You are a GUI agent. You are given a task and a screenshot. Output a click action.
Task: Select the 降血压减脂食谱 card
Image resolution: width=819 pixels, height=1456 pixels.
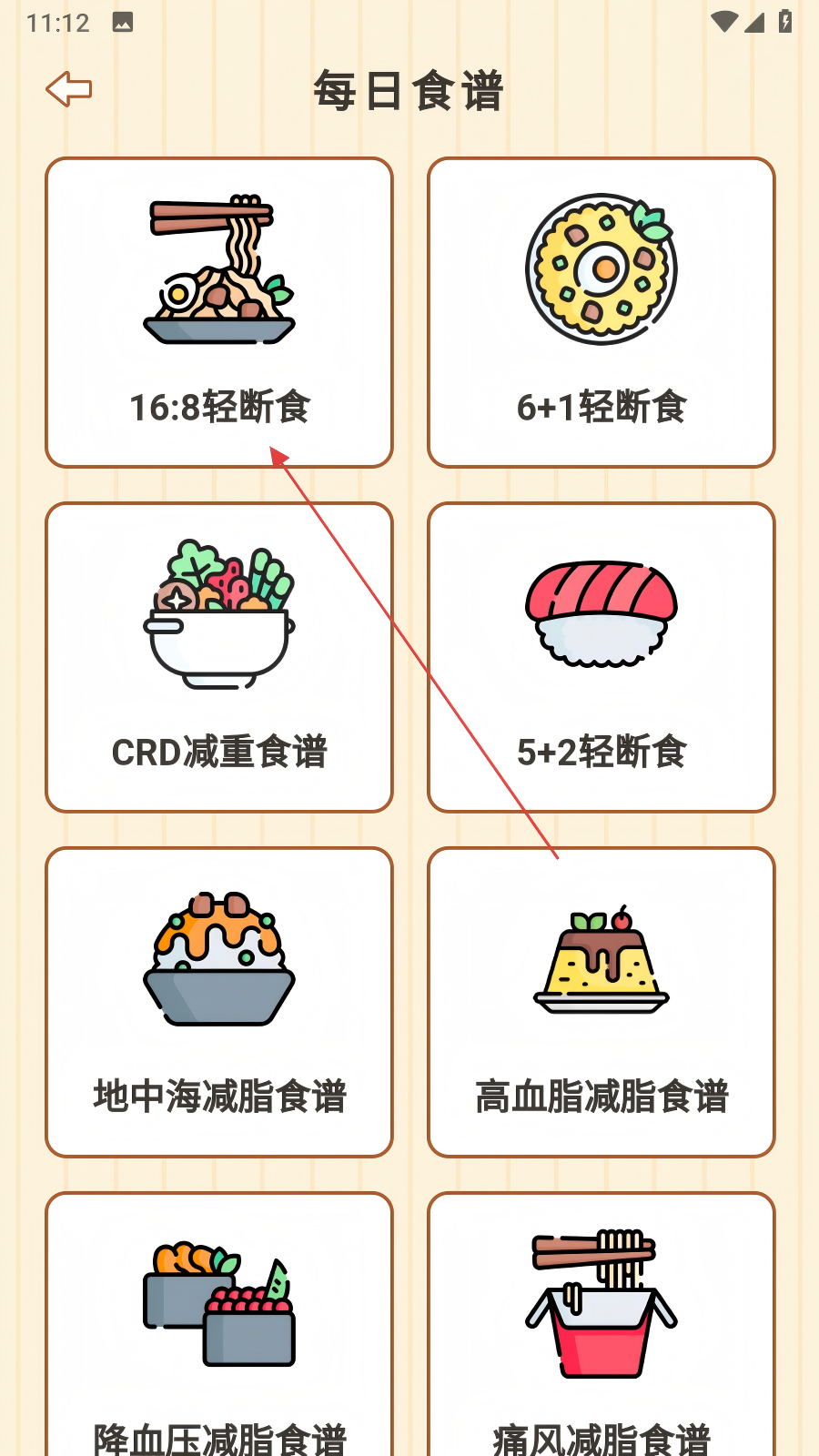point(218,1329)
